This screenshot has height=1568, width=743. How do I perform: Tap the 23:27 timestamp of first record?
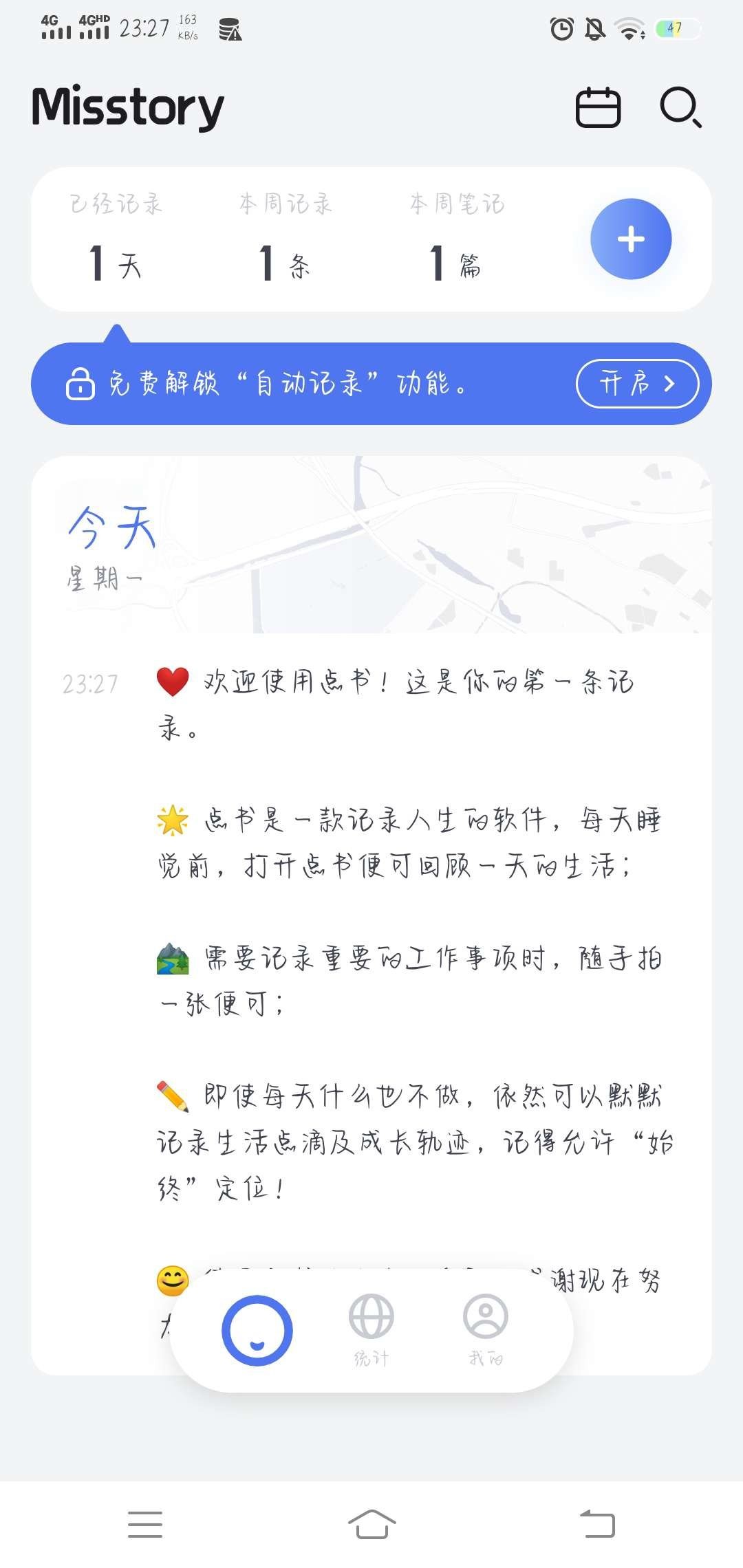pyautogui.click(x=90, y=682)
